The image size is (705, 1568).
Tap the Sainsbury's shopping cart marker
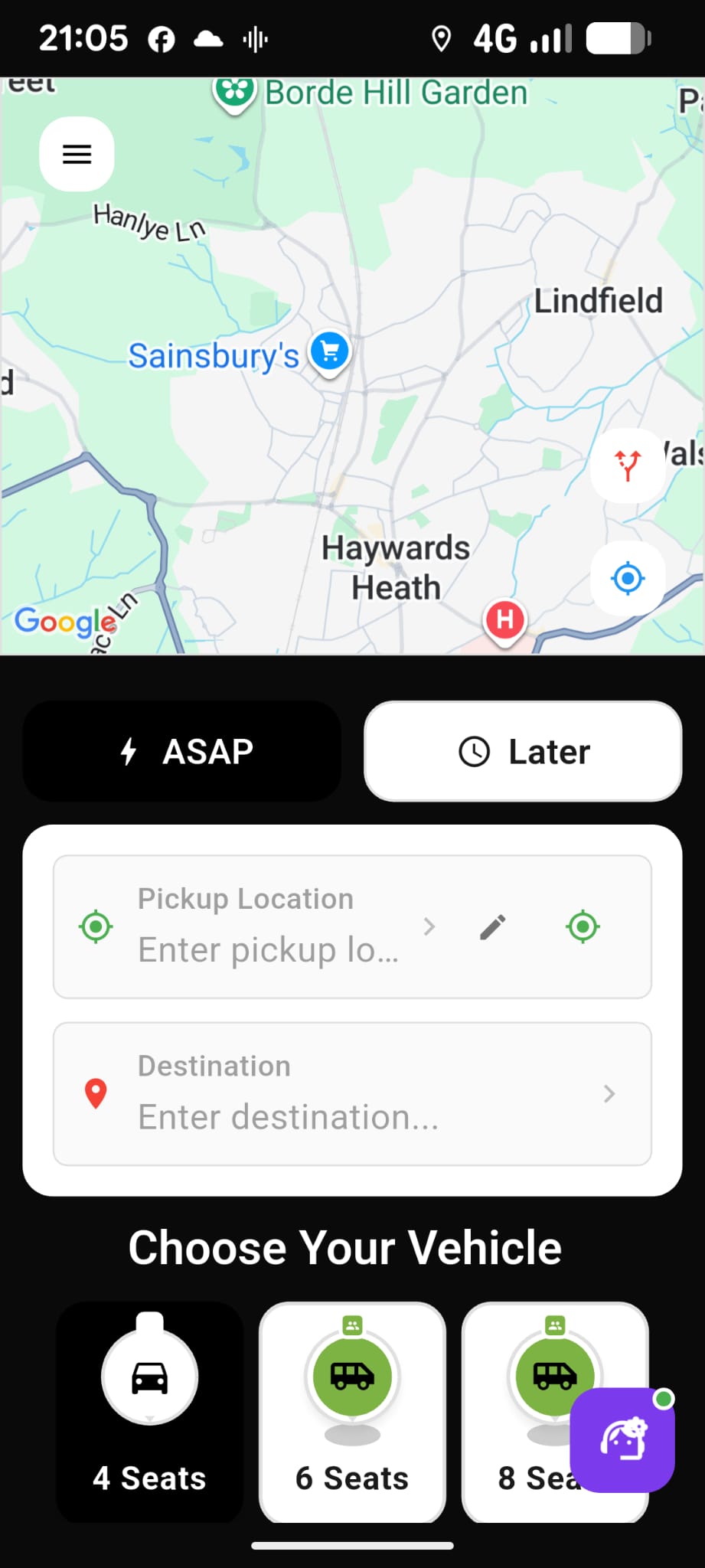329,351
